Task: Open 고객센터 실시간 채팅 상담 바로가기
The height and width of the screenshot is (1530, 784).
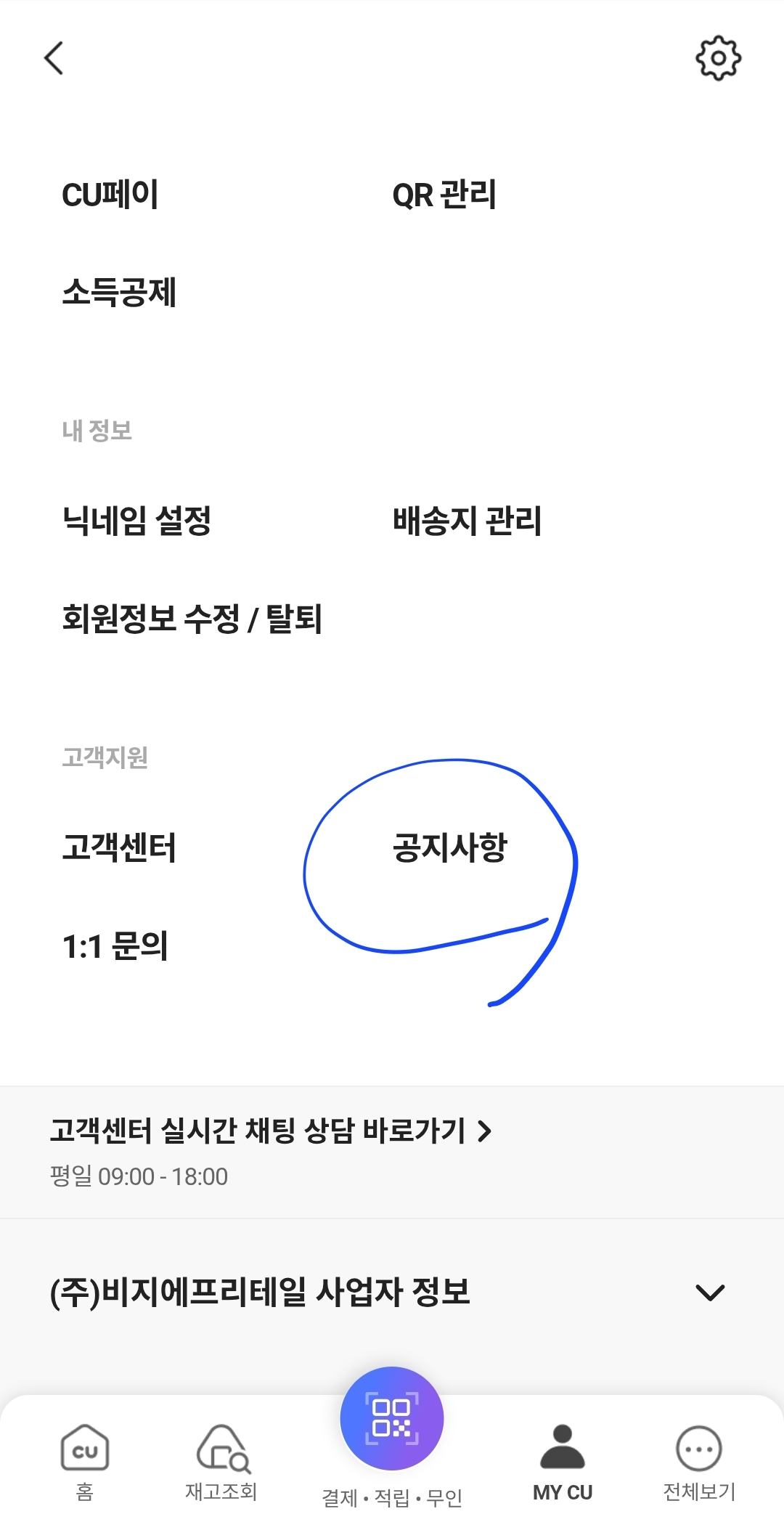Action: pyautogui.click(x=270, y=1131)
